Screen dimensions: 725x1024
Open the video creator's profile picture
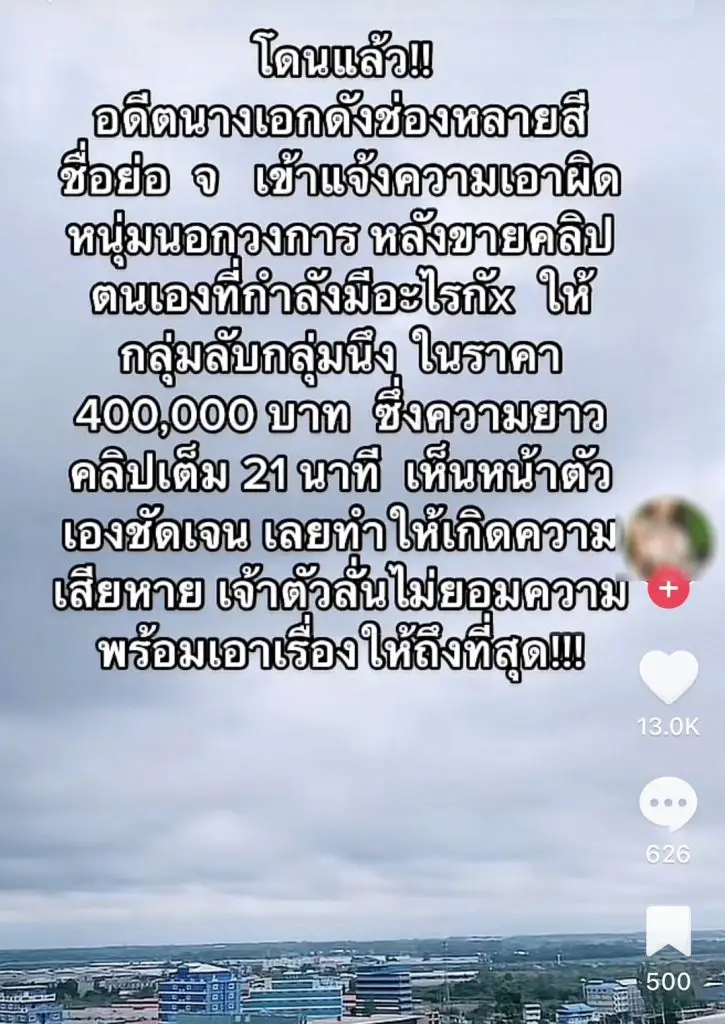coord(668,540)
